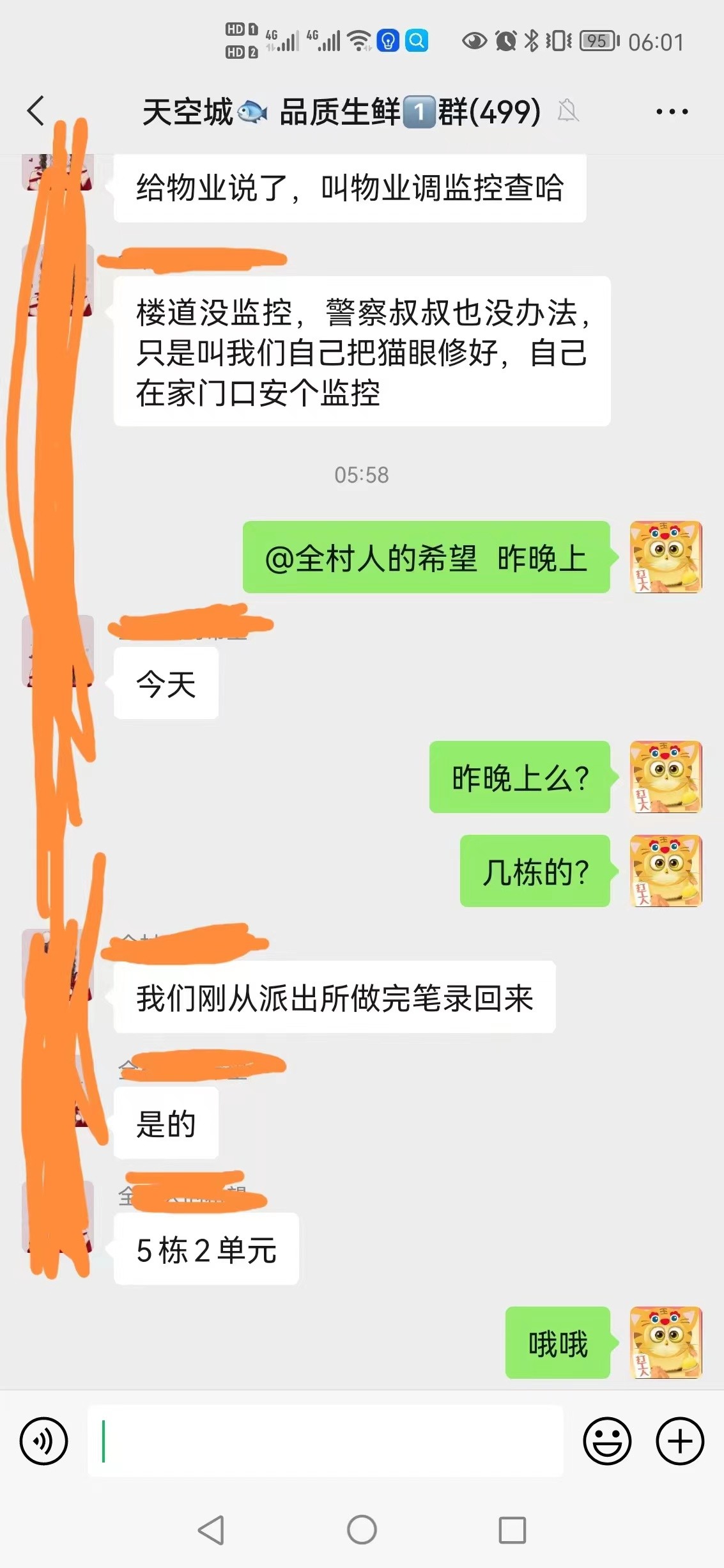This screenshot has height=1568, width=724.
Task: Tap the tiger avatar beside 几栋的? message
Action: coord(666,871)
